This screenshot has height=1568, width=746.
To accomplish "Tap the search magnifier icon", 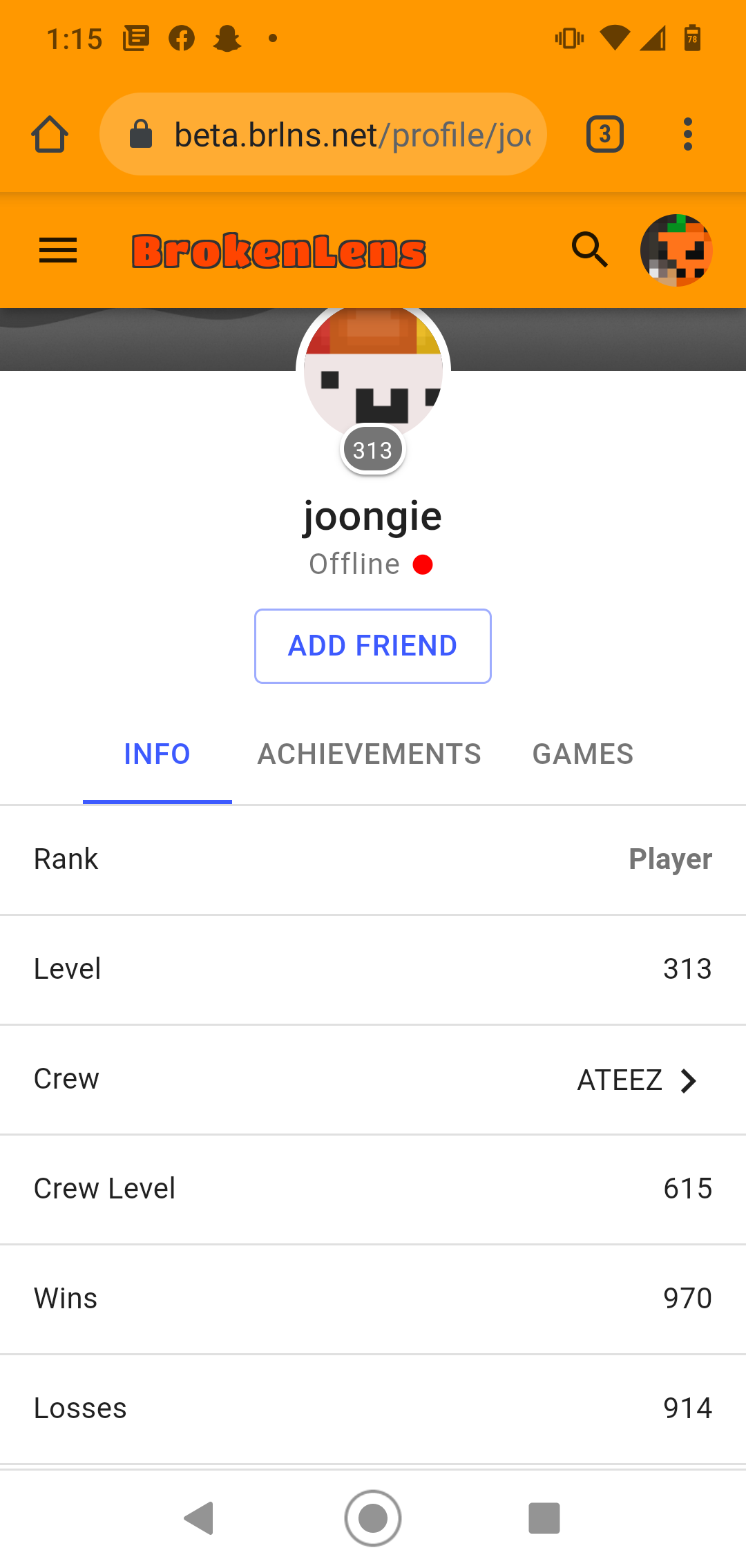I will pyautogui.click(x=590, y=249).
